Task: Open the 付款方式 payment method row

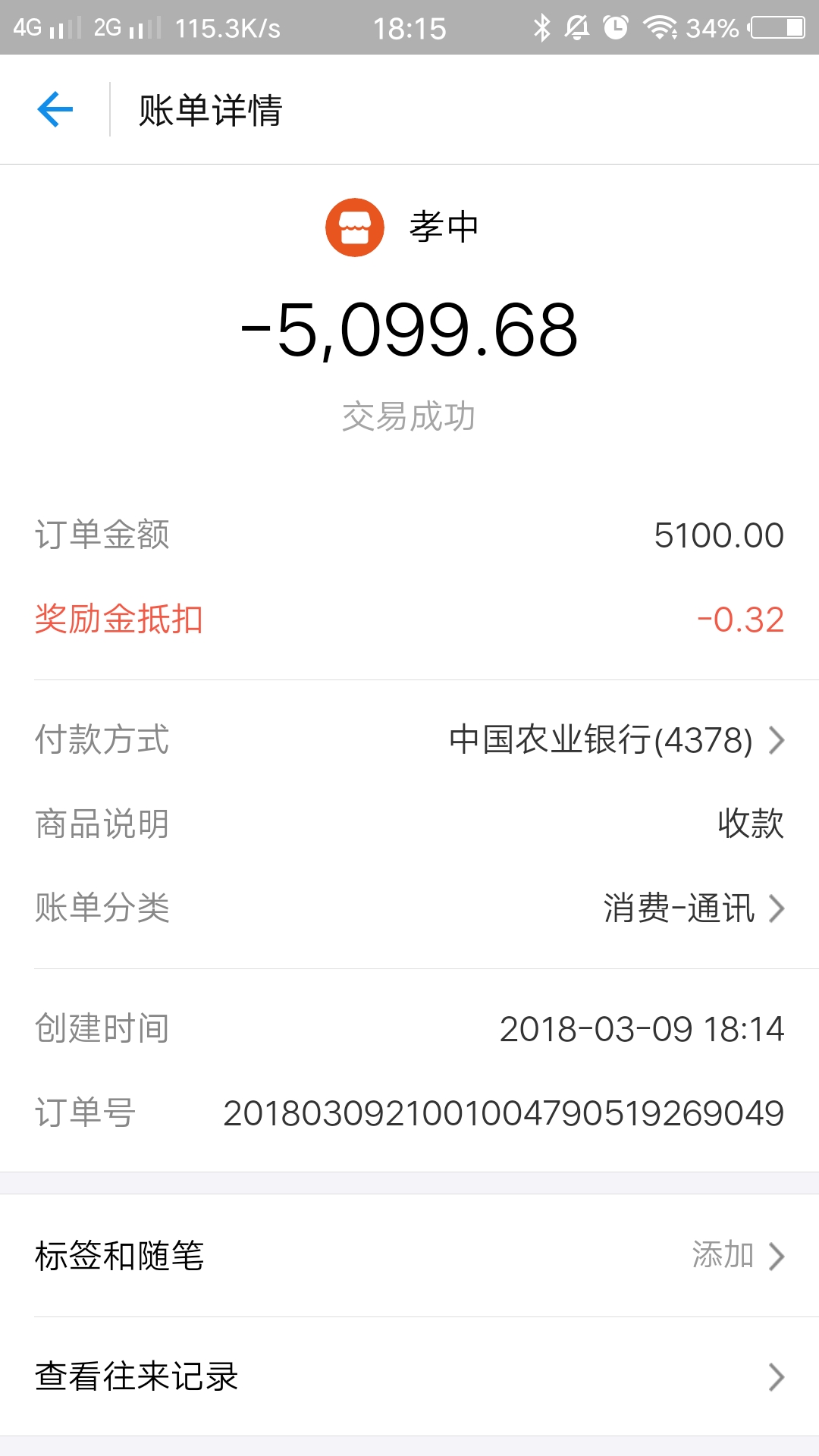Action: [409, 739]
